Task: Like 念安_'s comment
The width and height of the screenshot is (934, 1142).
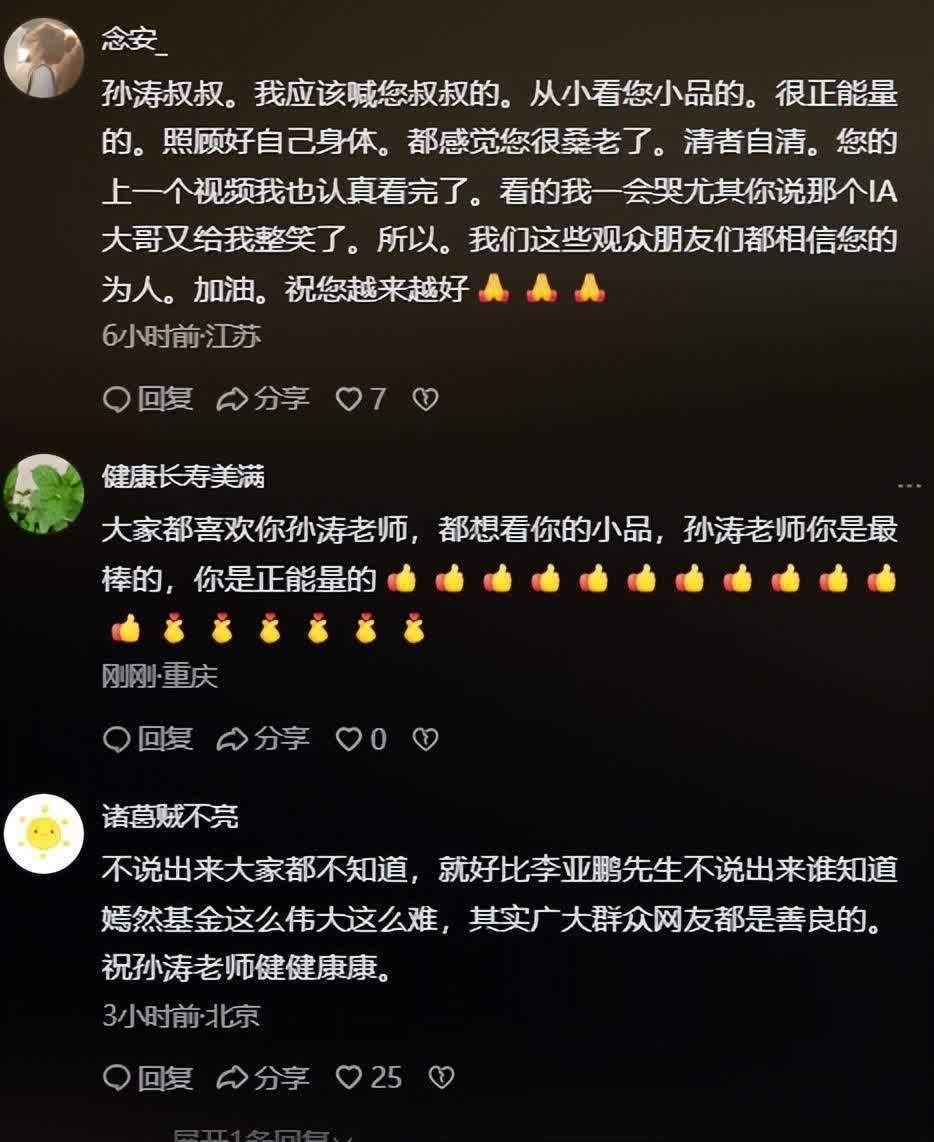Action: [x=349, y=400]
